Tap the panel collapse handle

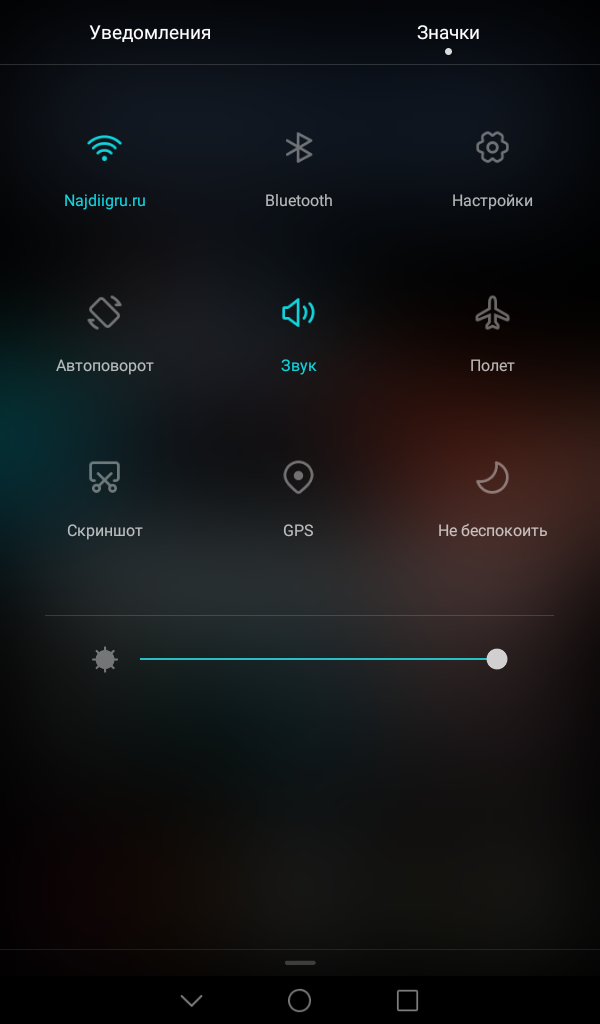[300, 963]
